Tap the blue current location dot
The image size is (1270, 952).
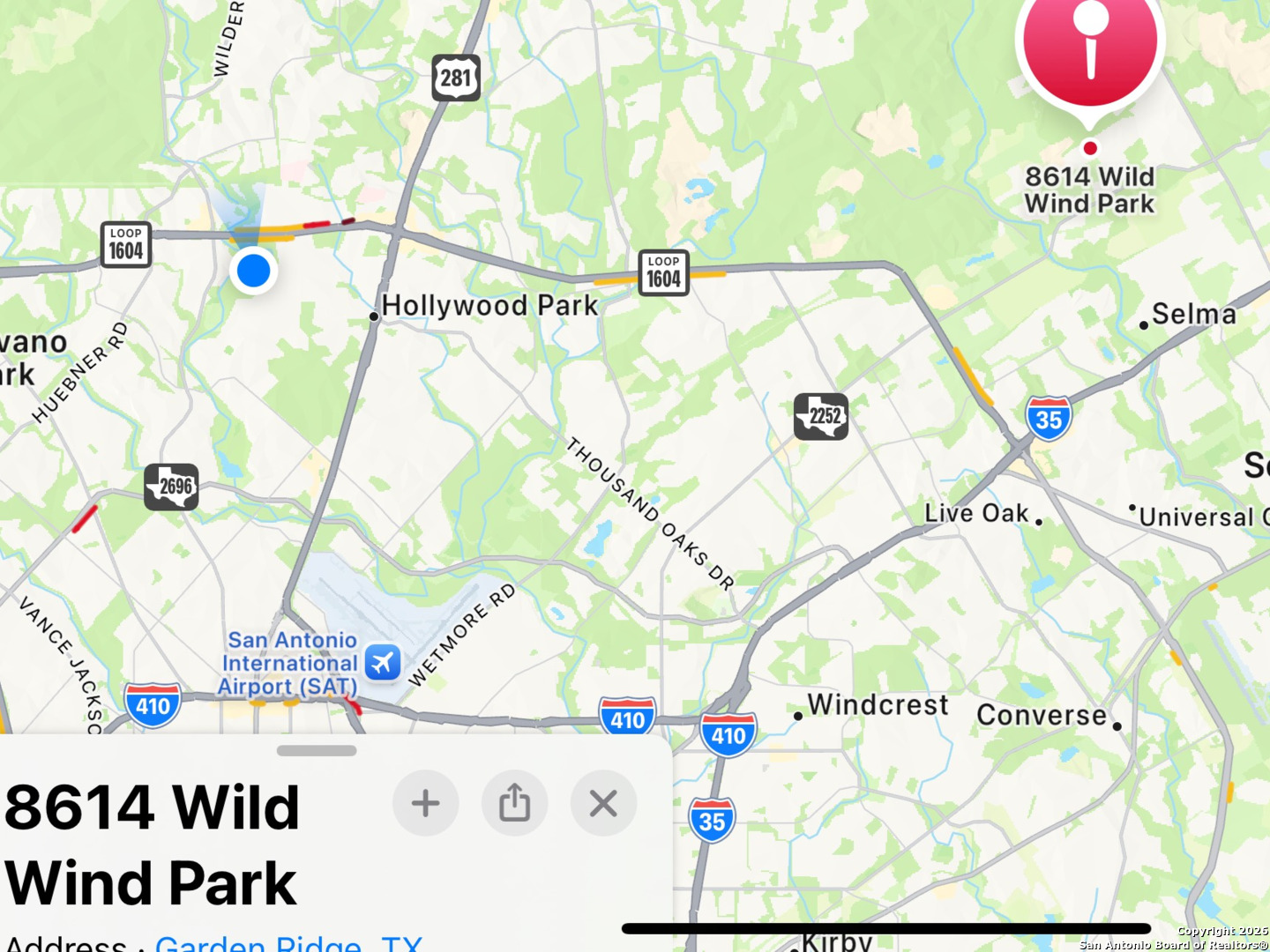point(253,271)
